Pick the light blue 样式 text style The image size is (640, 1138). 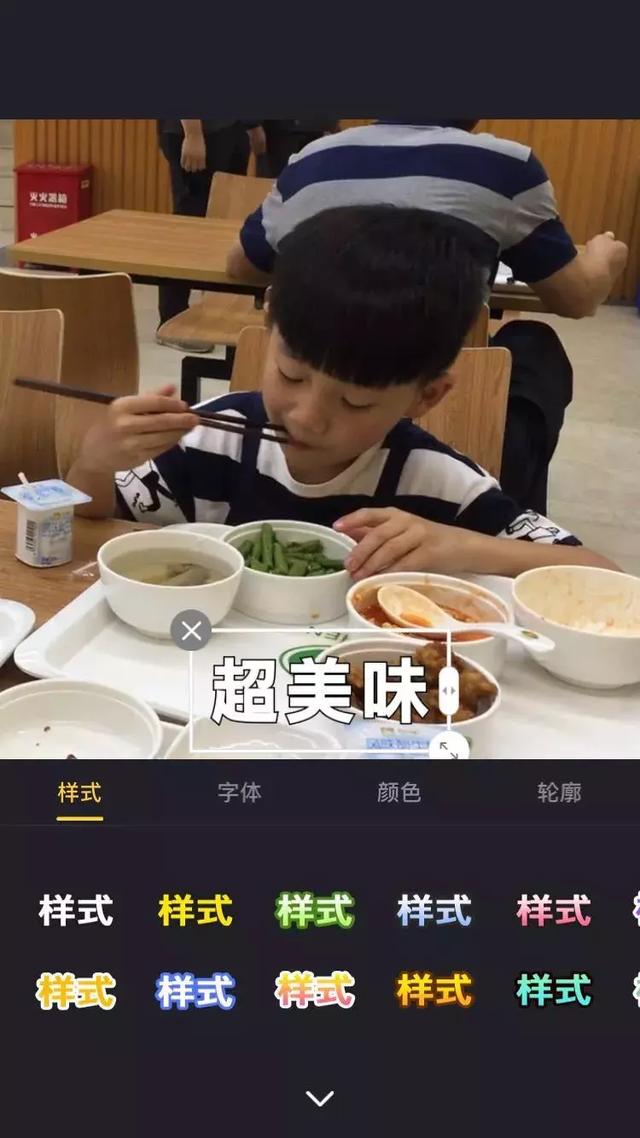click(434, 911)
